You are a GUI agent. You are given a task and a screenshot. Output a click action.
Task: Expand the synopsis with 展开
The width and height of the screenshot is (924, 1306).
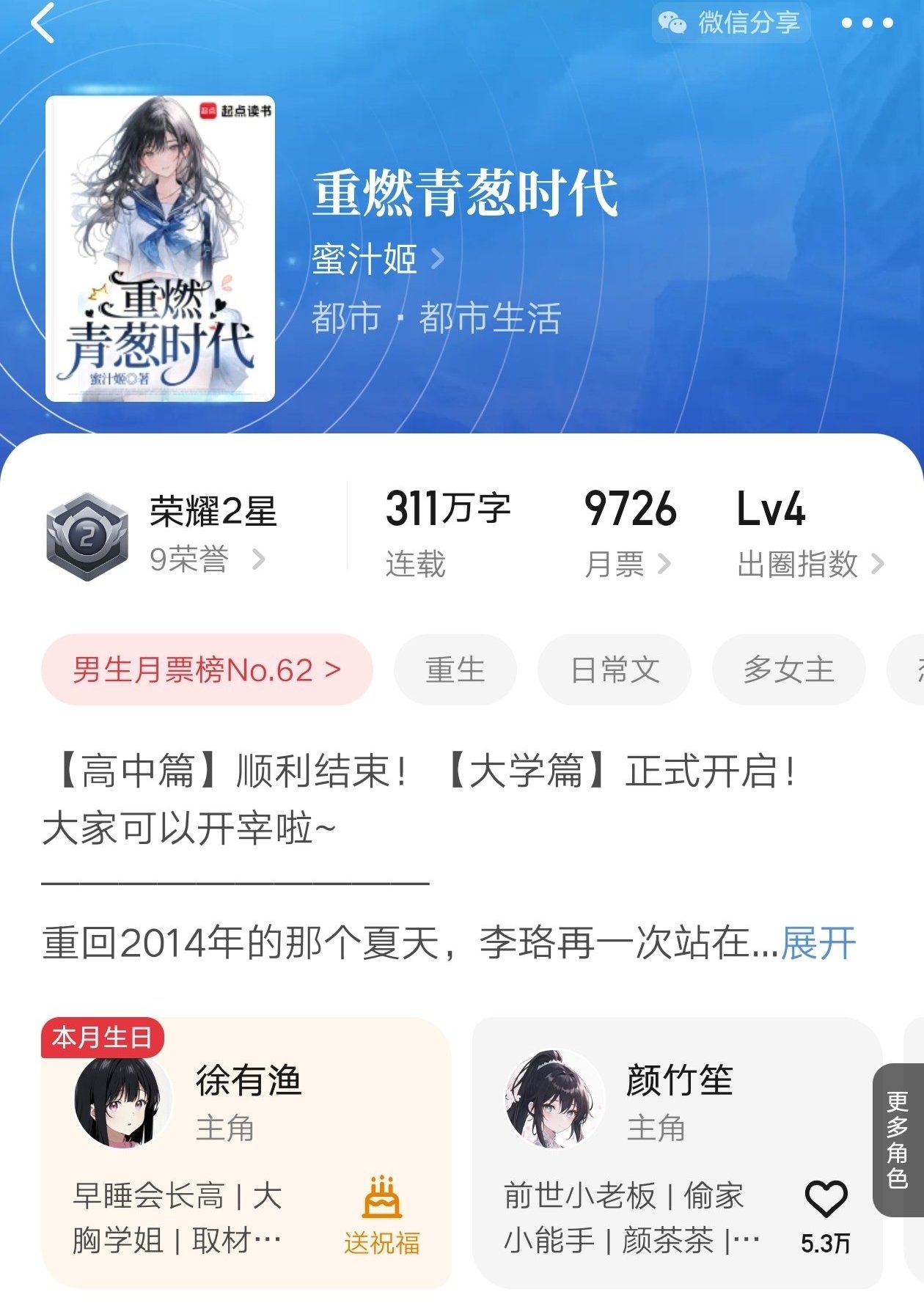818,943
